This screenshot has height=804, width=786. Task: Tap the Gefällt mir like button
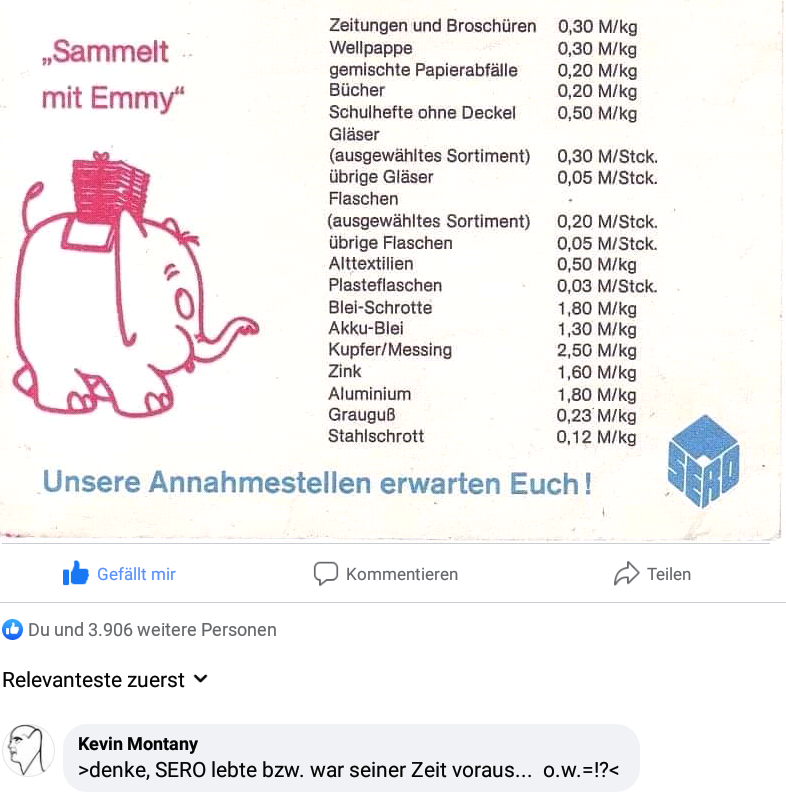(x=119, y=574)
